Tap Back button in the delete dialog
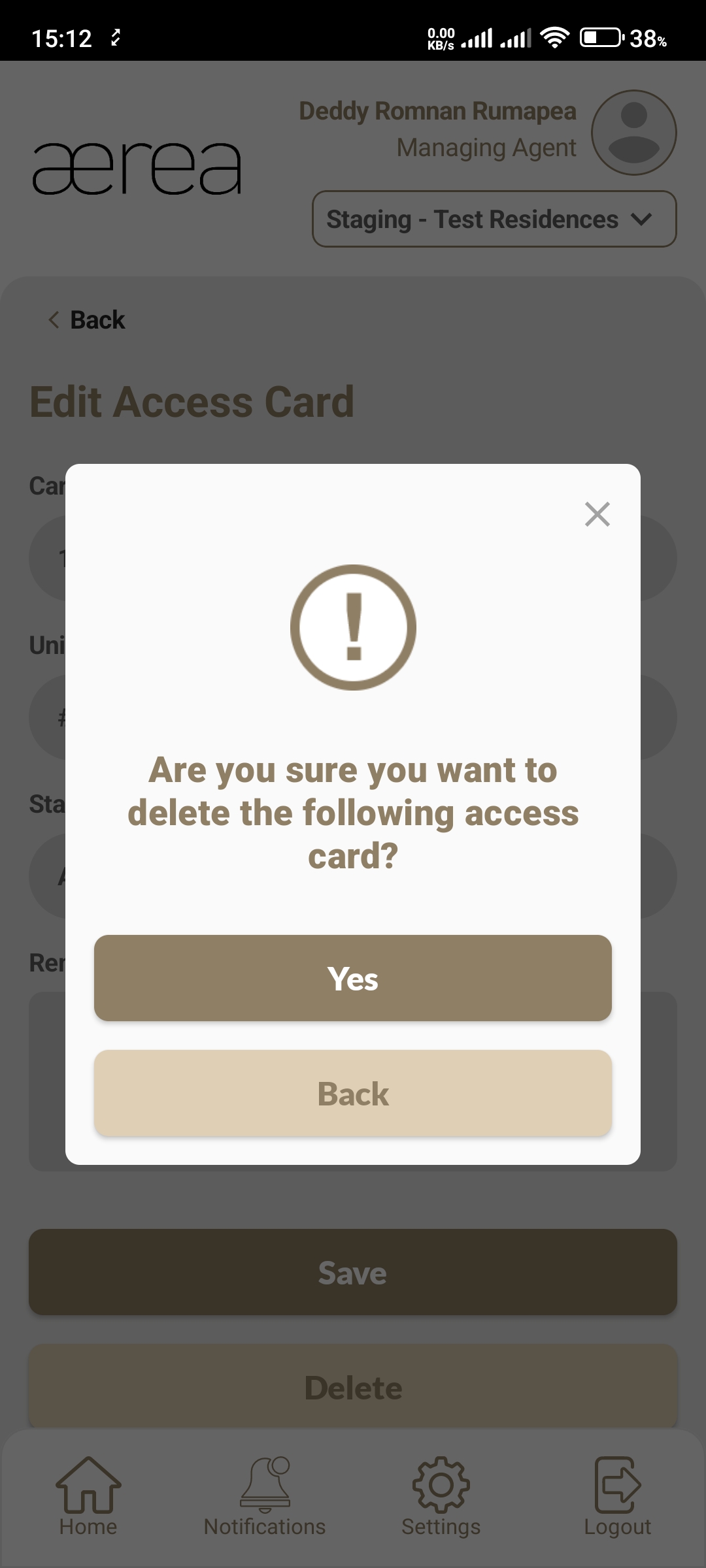The image size is (706, 1568). 353,1093
